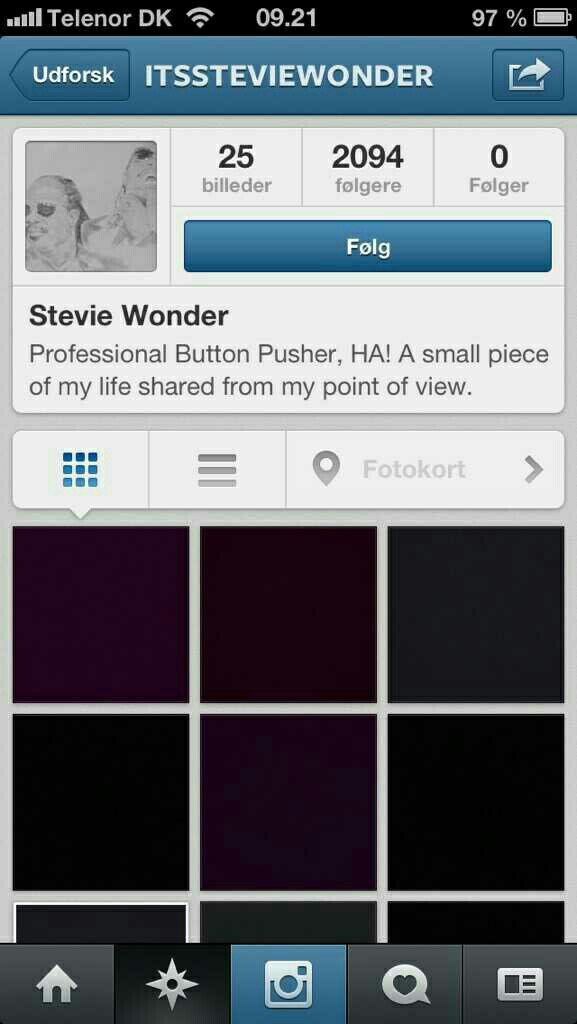Screen dimensions: 577x1024
Task: Go to the profile card tab
Action: pyautogui.click(x=520, y=984)
